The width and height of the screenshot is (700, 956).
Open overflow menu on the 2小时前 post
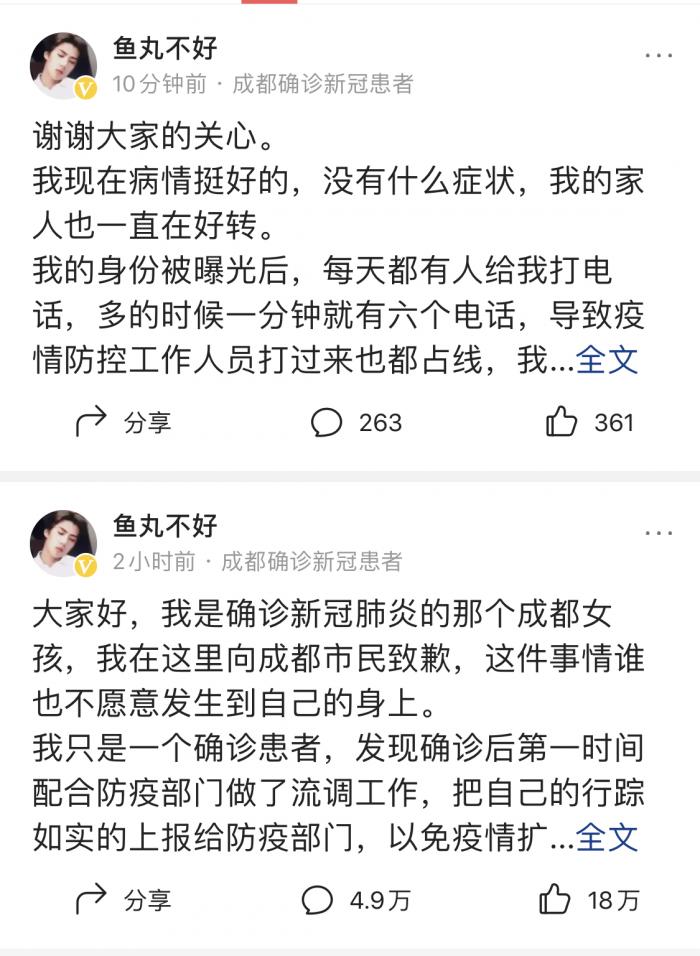658,533
